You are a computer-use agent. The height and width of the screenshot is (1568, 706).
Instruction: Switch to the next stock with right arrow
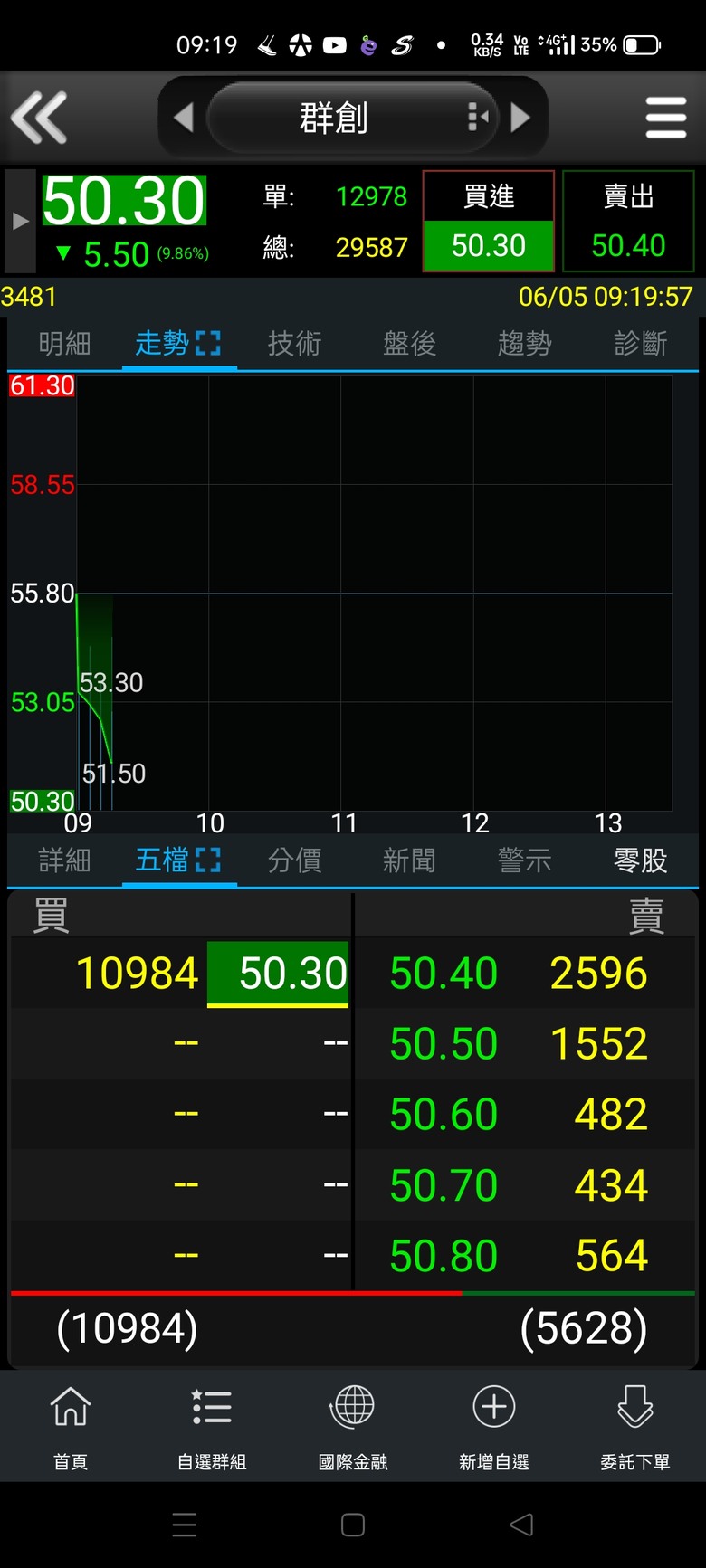click(x=520, y=118)
